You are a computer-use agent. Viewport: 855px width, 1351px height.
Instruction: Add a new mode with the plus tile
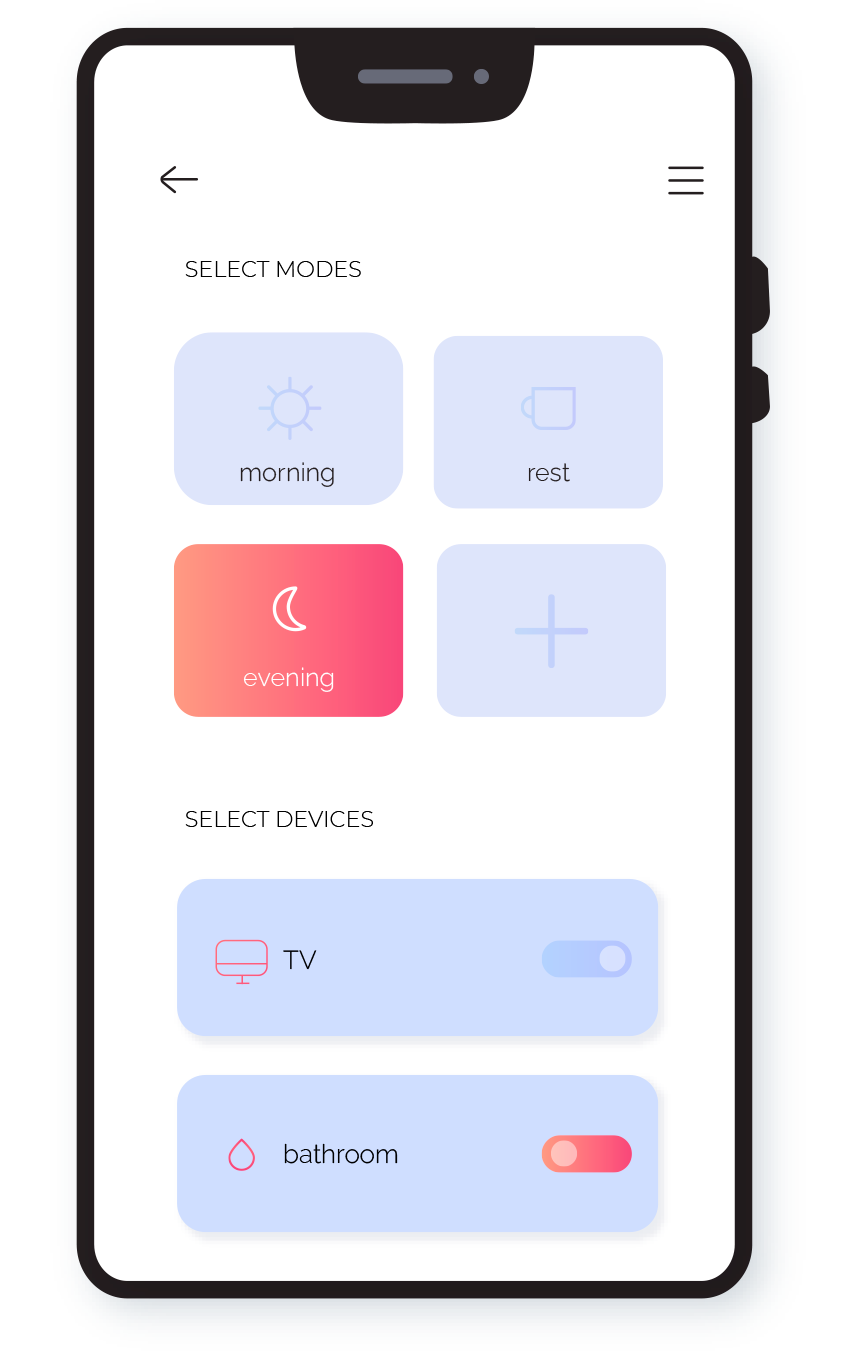coord(551,630)
